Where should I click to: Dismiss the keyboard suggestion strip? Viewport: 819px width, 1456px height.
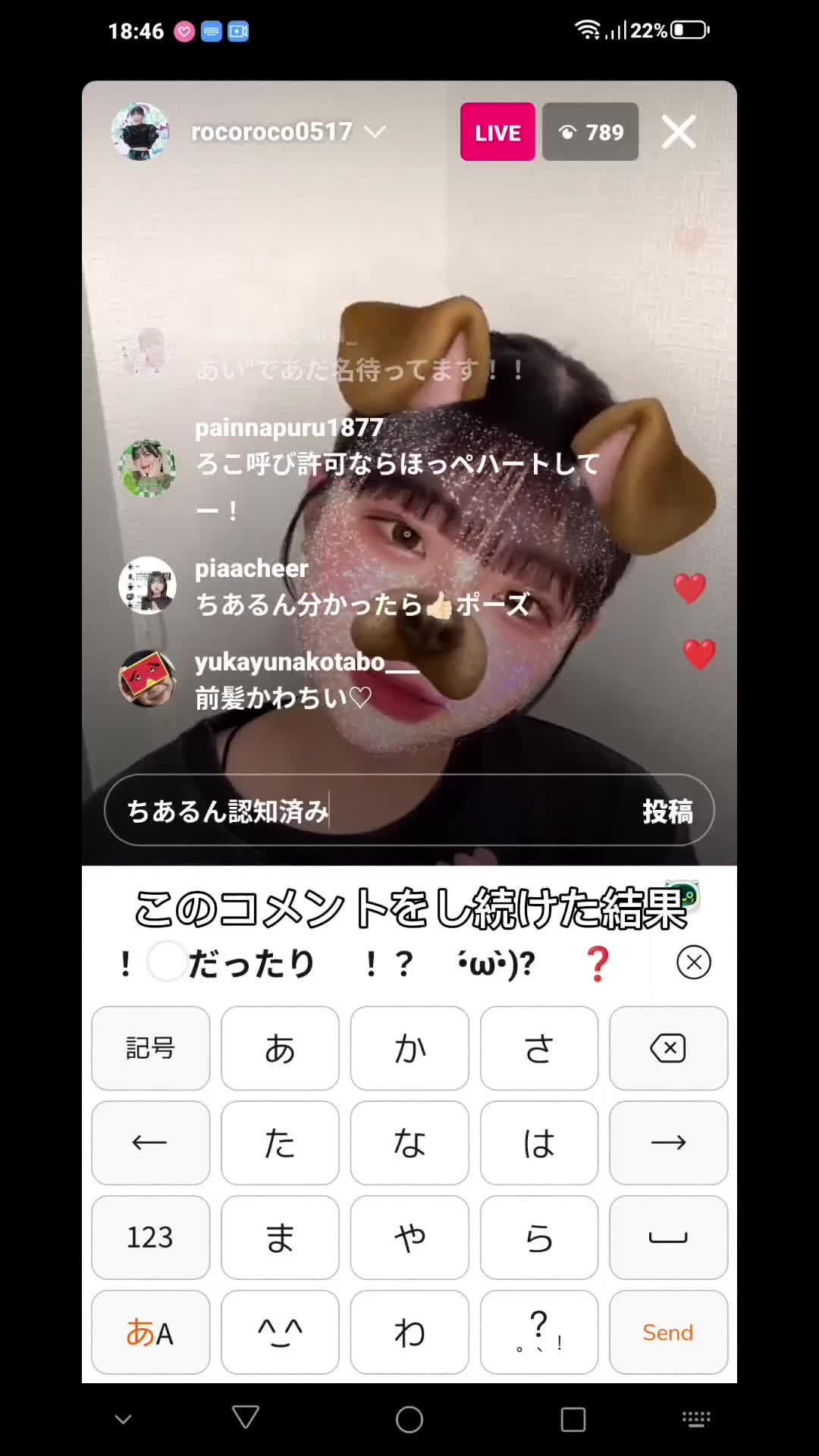point(693,962)
